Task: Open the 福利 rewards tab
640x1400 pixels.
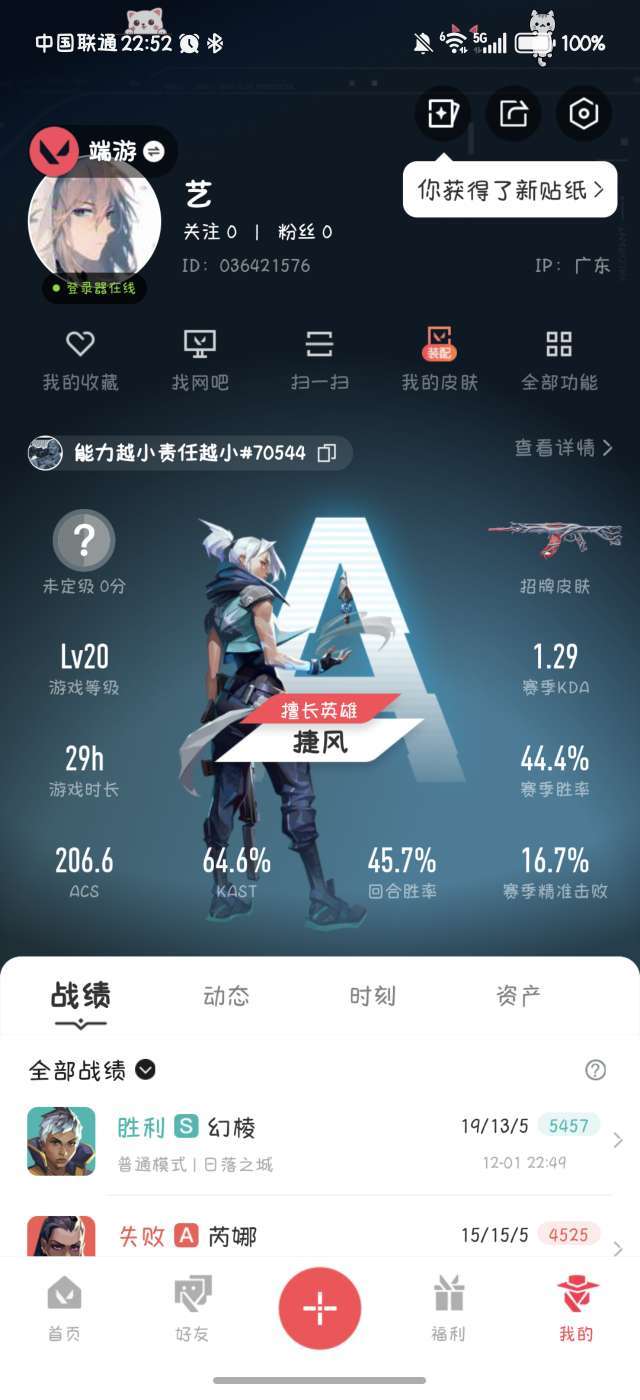Action: 448,1308
